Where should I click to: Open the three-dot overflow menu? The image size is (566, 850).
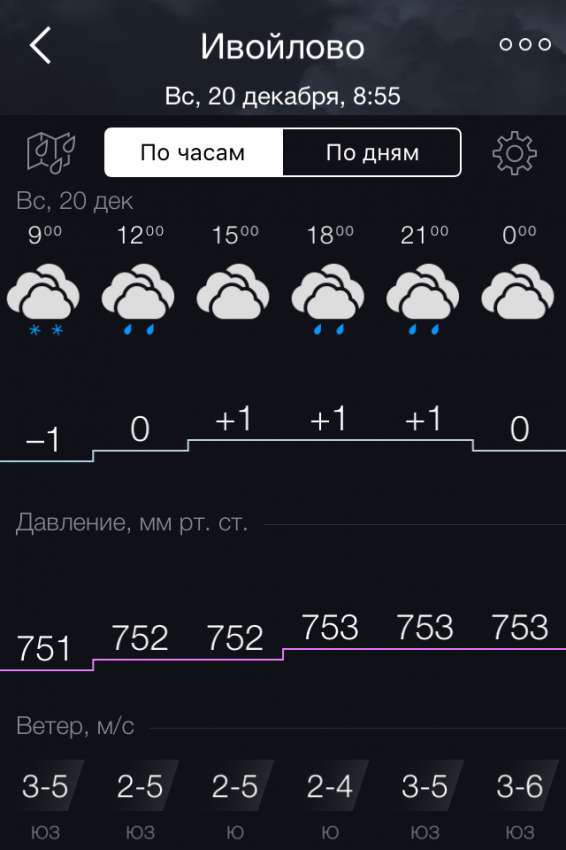[525, 44]
